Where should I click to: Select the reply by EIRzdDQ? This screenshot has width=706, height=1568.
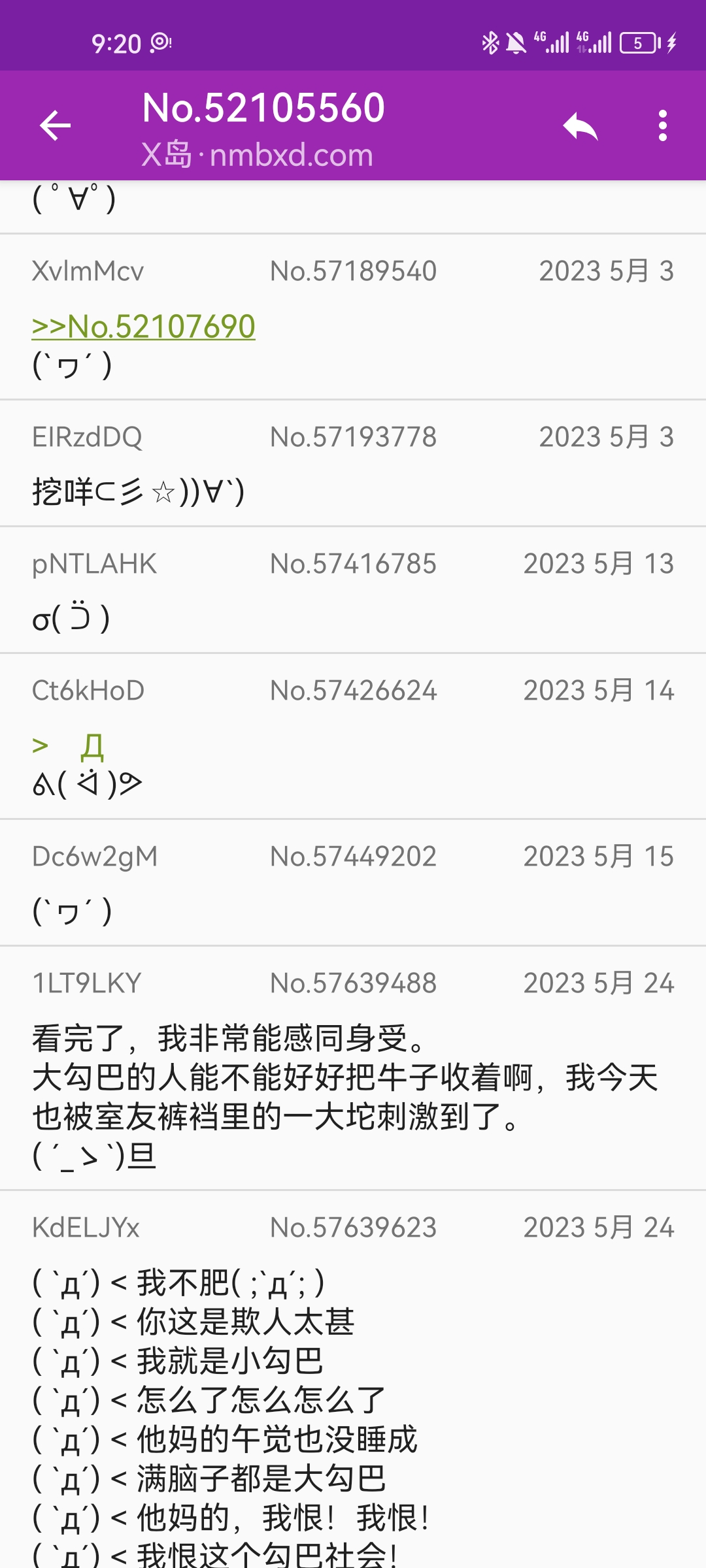tap(353, 464)
